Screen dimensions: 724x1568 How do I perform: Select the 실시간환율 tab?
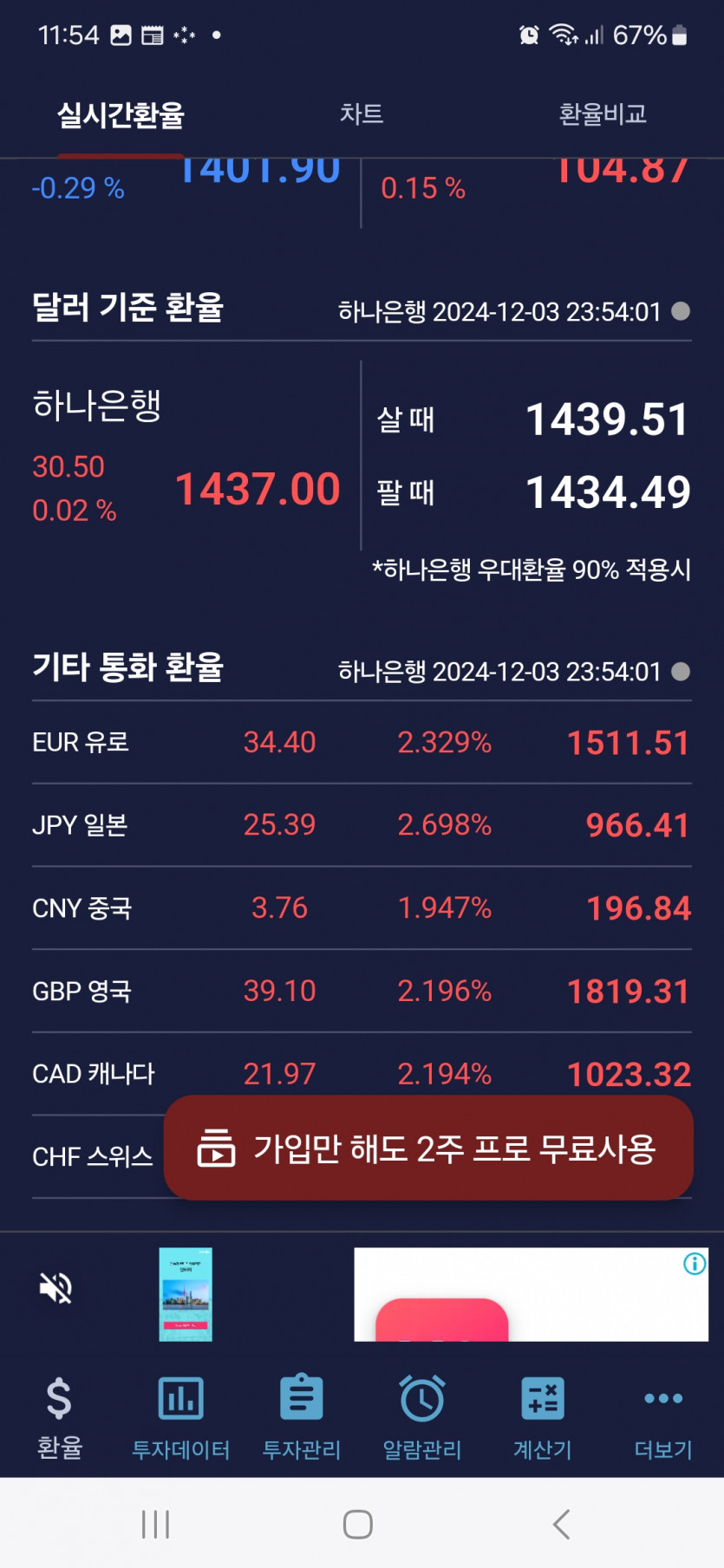(121, 114)
